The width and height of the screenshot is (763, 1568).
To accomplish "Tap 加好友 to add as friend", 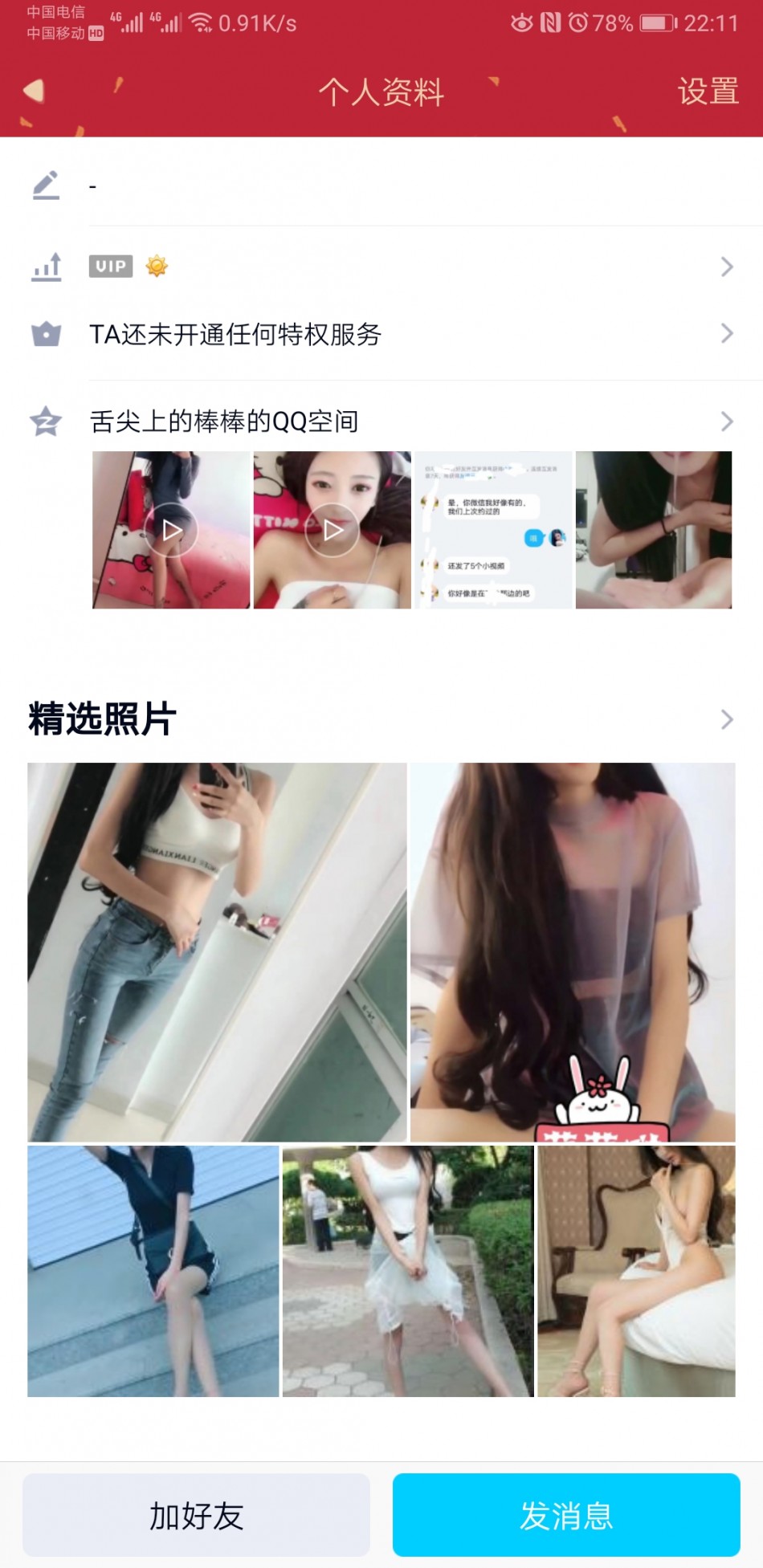I will point(196,1515).
